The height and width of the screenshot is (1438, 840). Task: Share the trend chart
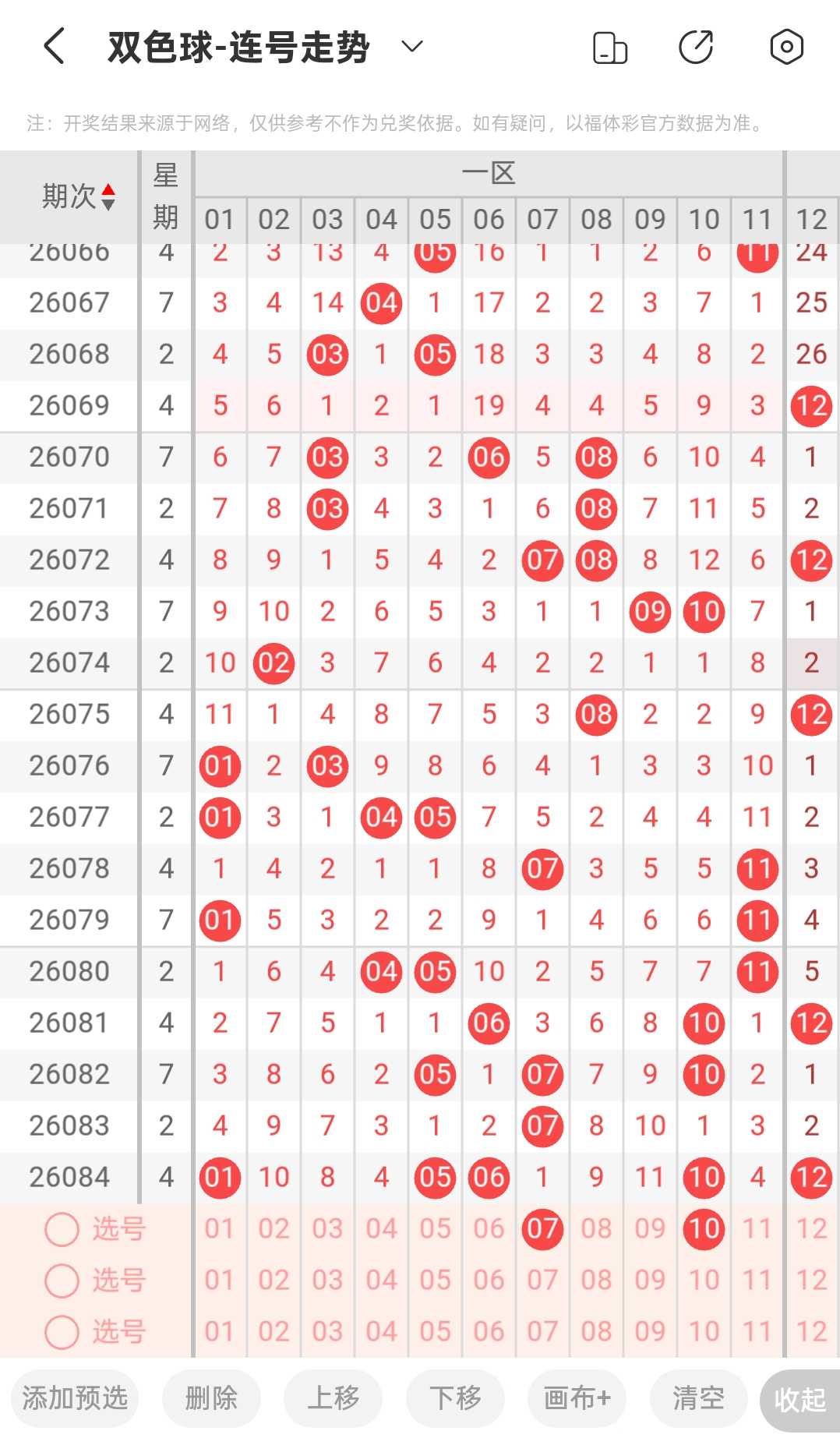click(696, 47)
